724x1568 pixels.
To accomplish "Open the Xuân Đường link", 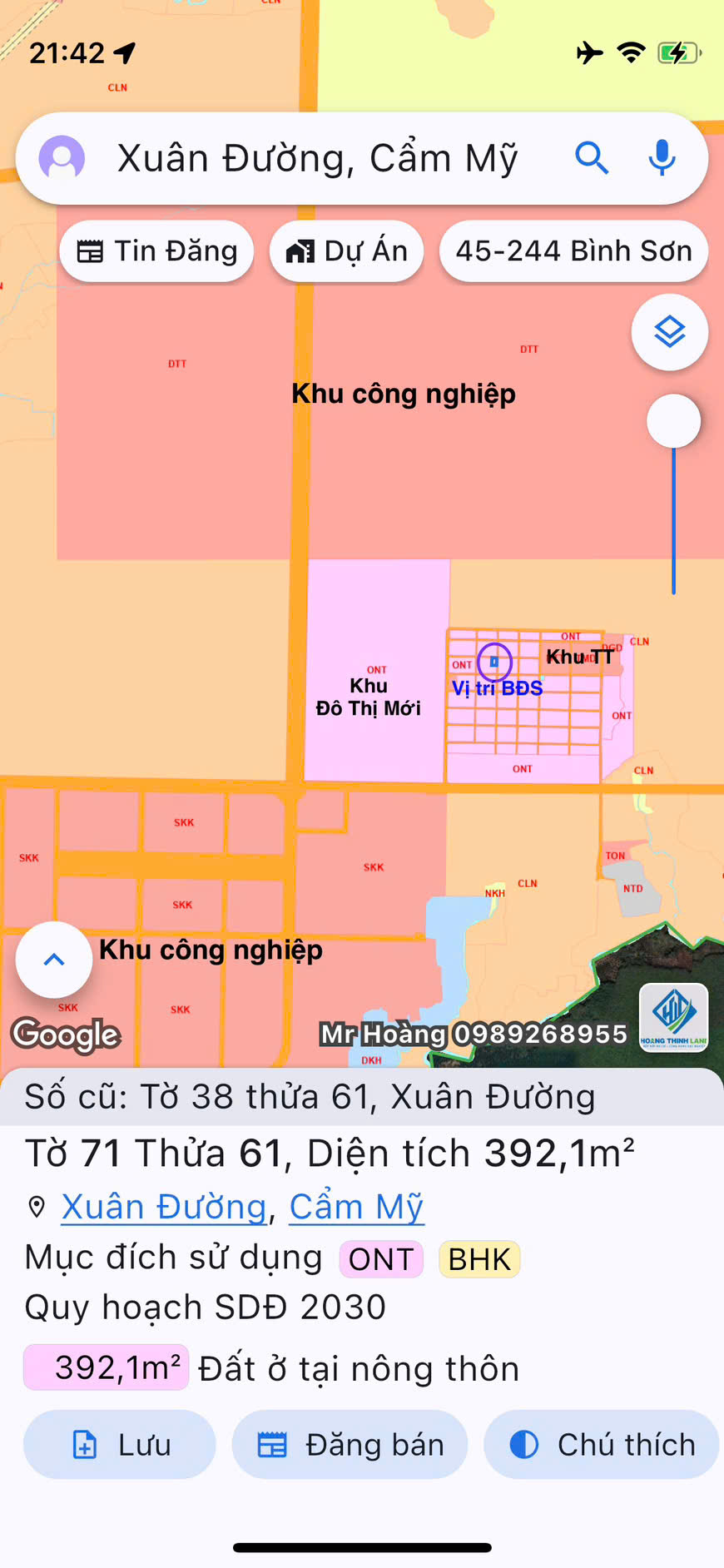I will (x=164, y=1207).
